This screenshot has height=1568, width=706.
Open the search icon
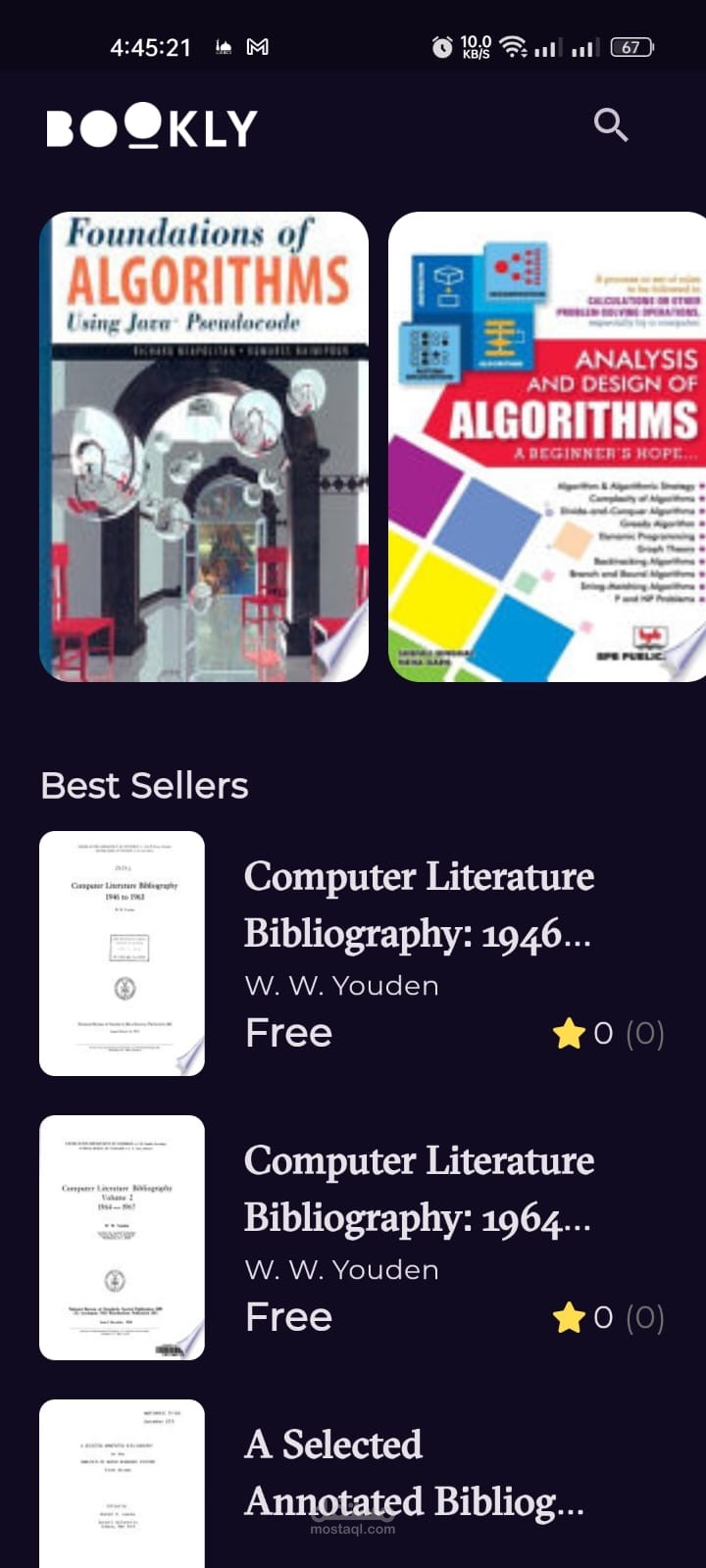(611, 124)
